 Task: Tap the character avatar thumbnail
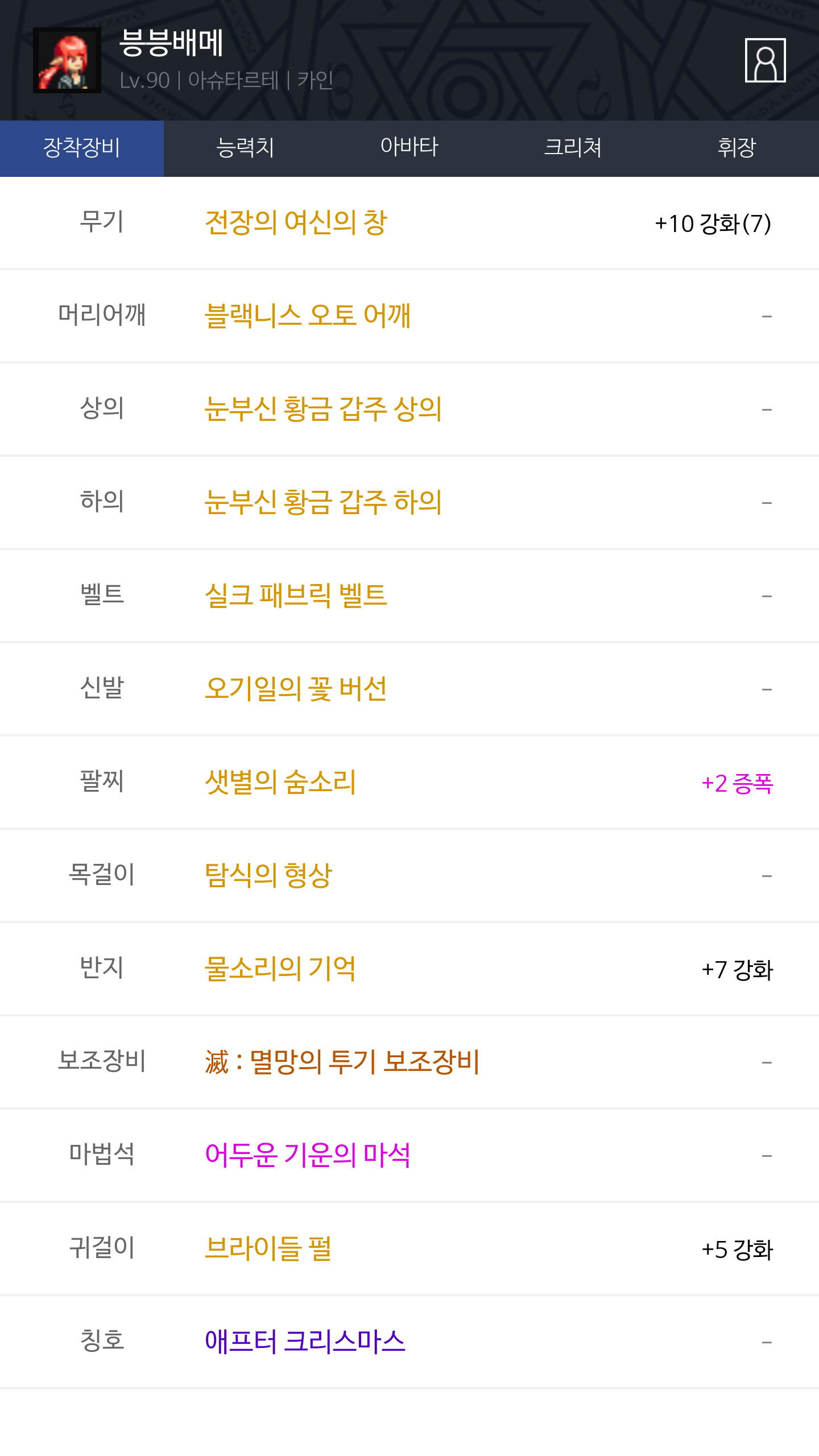pyautogui.click(x=67, y=60)
